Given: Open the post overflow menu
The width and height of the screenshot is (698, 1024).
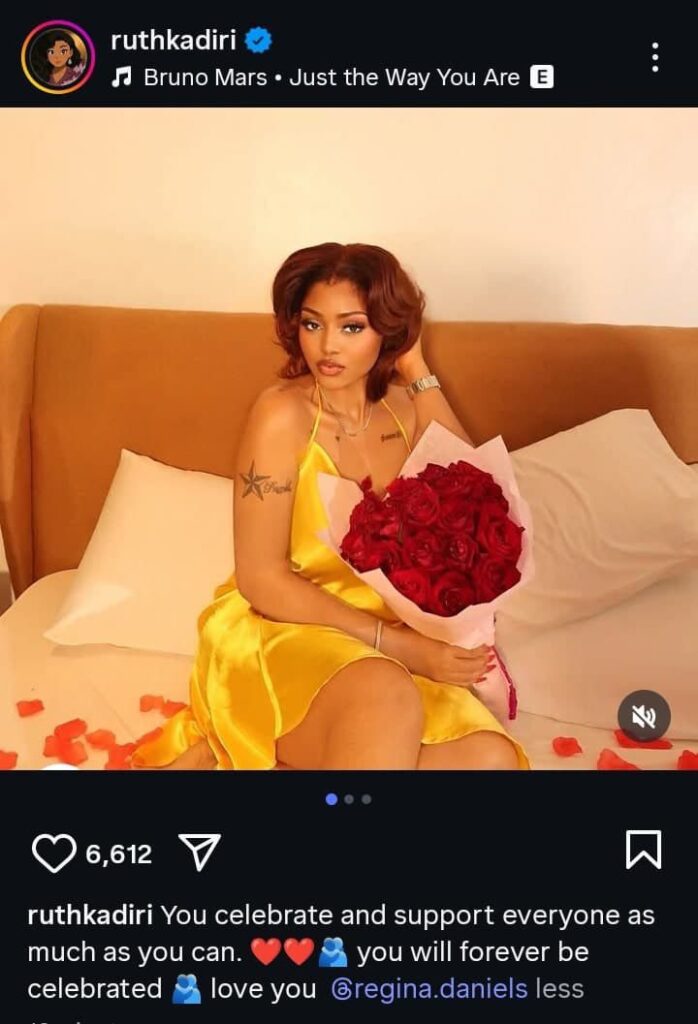Looking at the screenshot, I should tap(655, 57).
